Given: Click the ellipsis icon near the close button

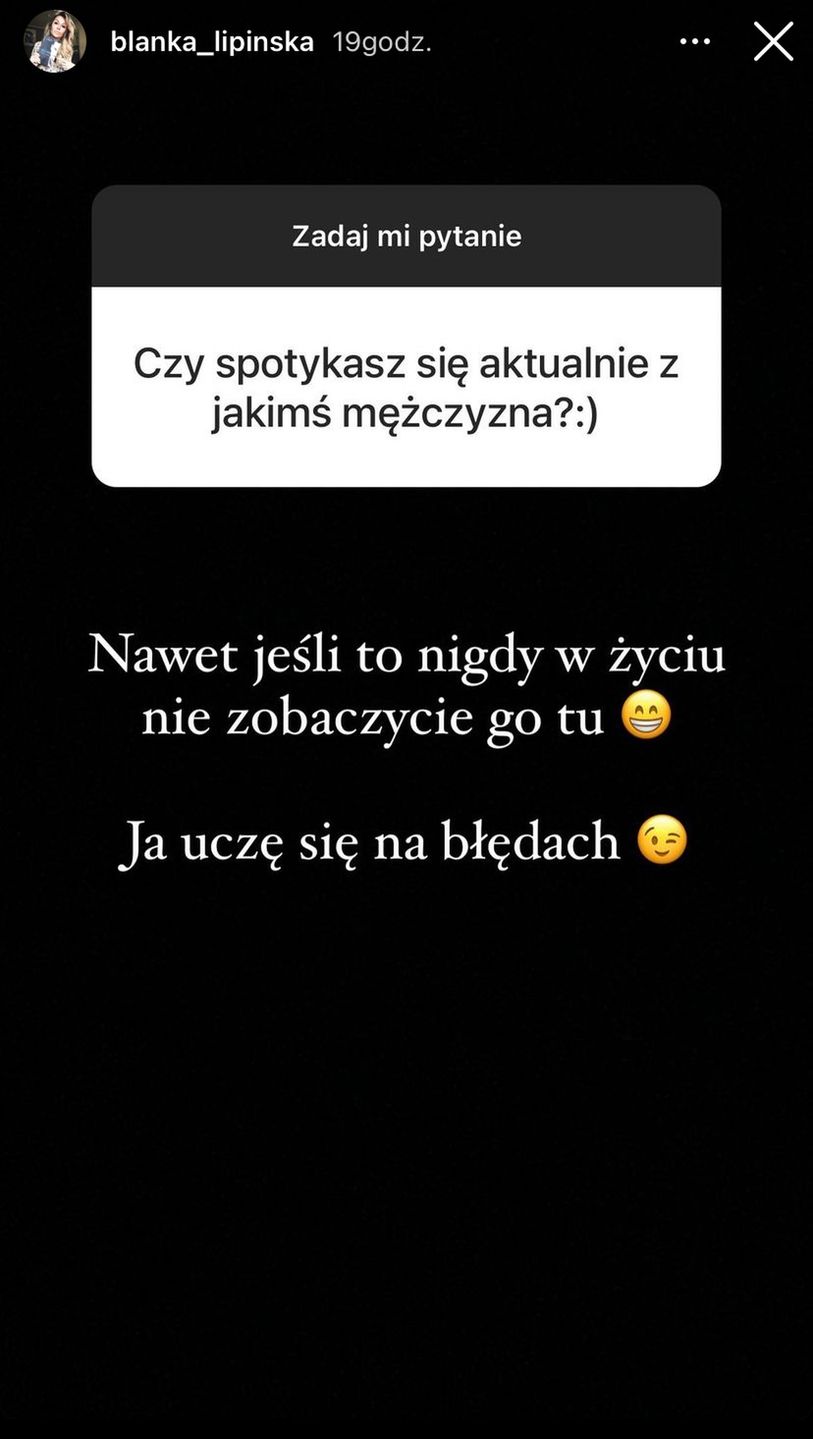Looking at the screenshot, I should [x=694, y=41].
